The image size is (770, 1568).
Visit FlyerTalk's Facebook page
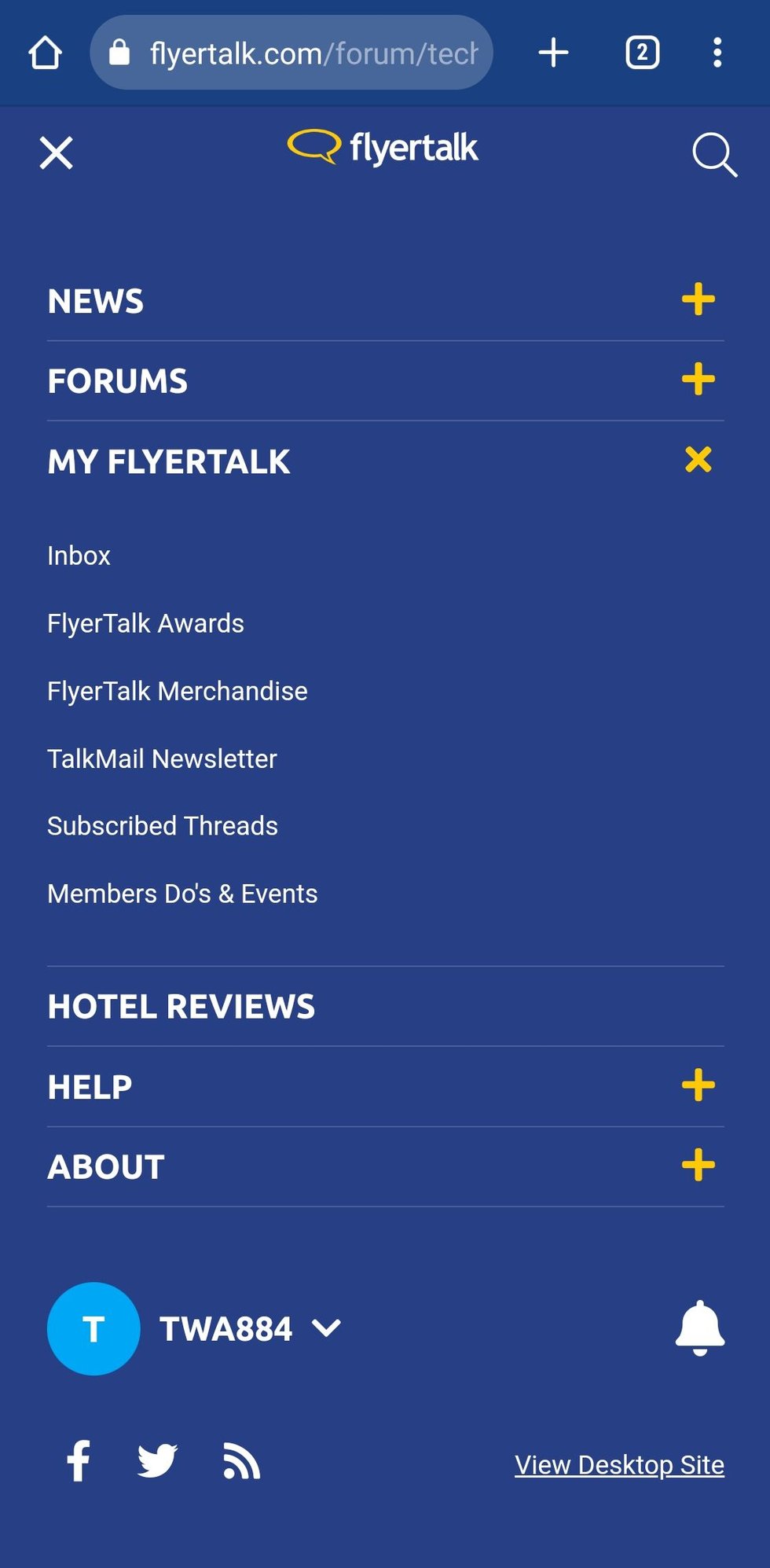tap(79, 1461)
